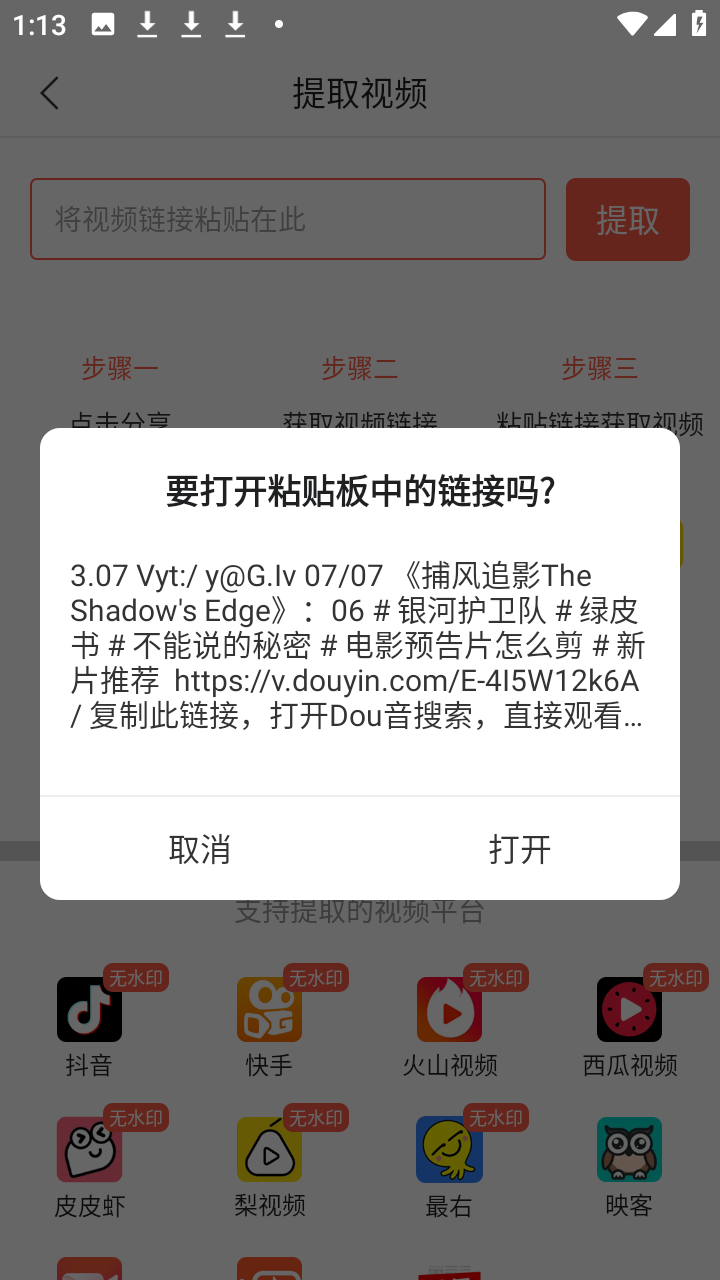Tap the 步骤一 step label
720x1280 pixels.
click(120, 368)
